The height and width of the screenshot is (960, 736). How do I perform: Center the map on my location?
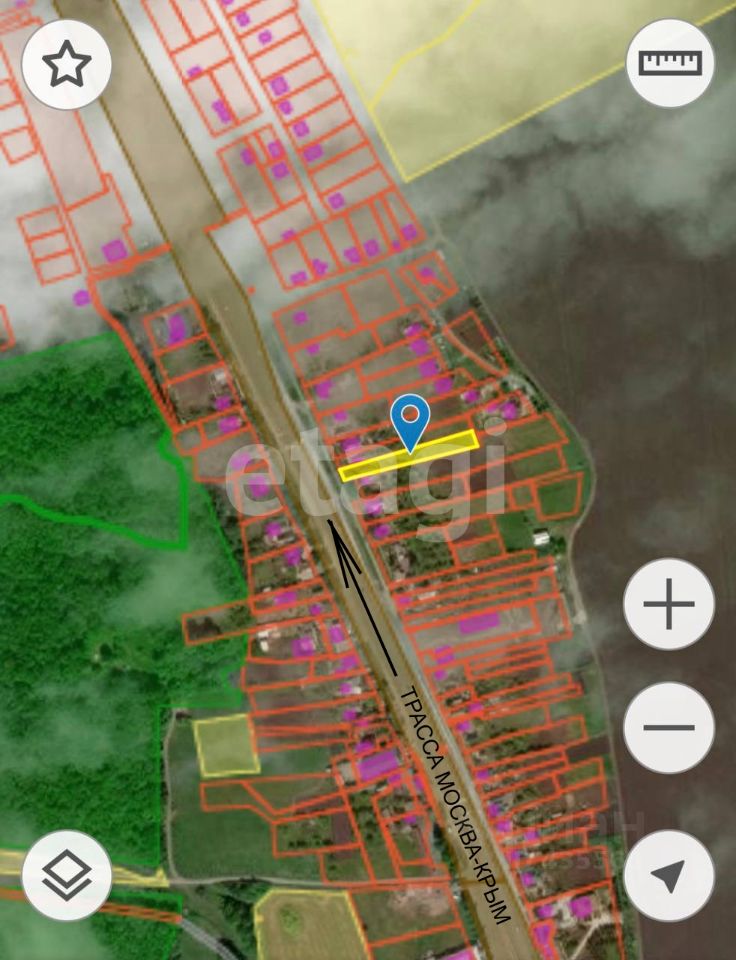click(x=668, y=876)
